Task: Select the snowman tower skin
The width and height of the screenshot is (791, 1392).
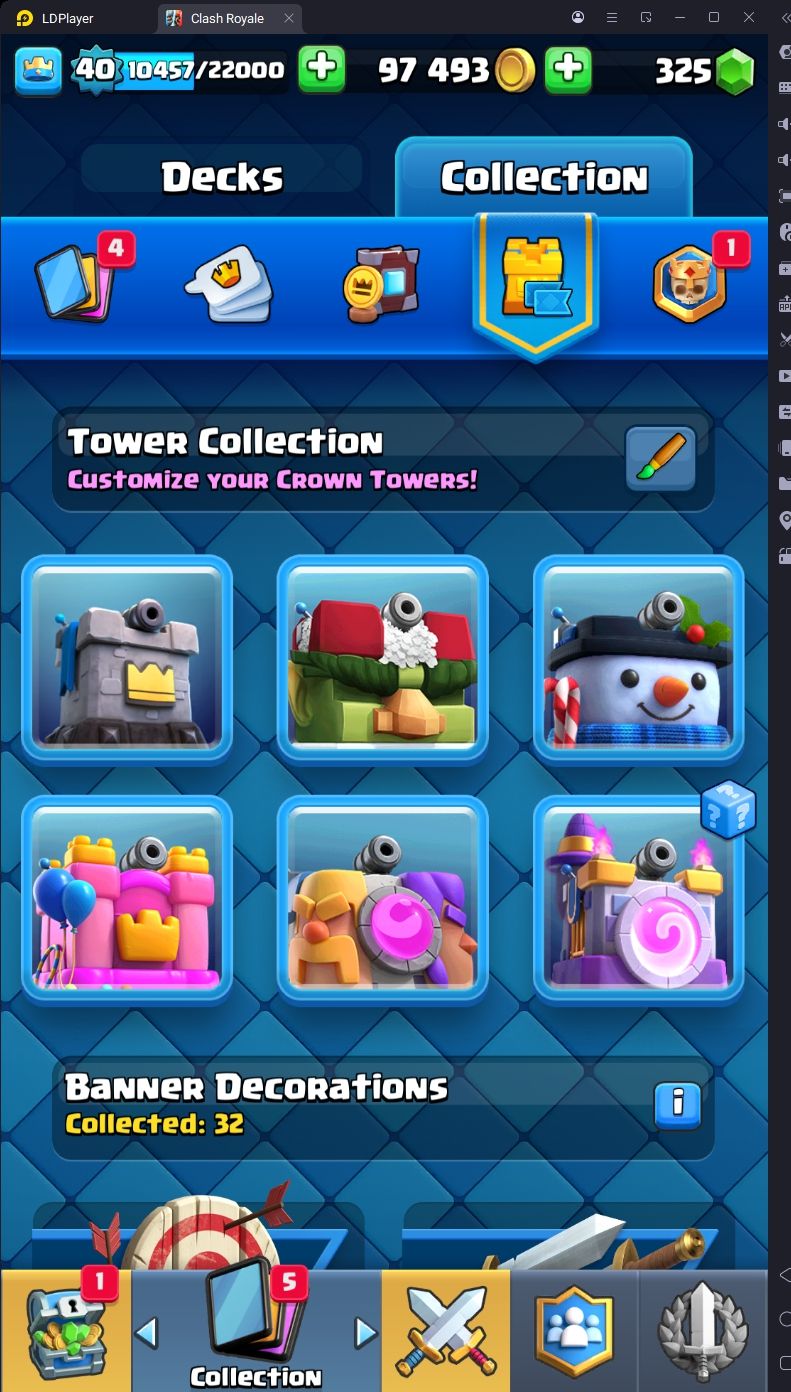Action: pyautogui.click(x=638, y=659)
